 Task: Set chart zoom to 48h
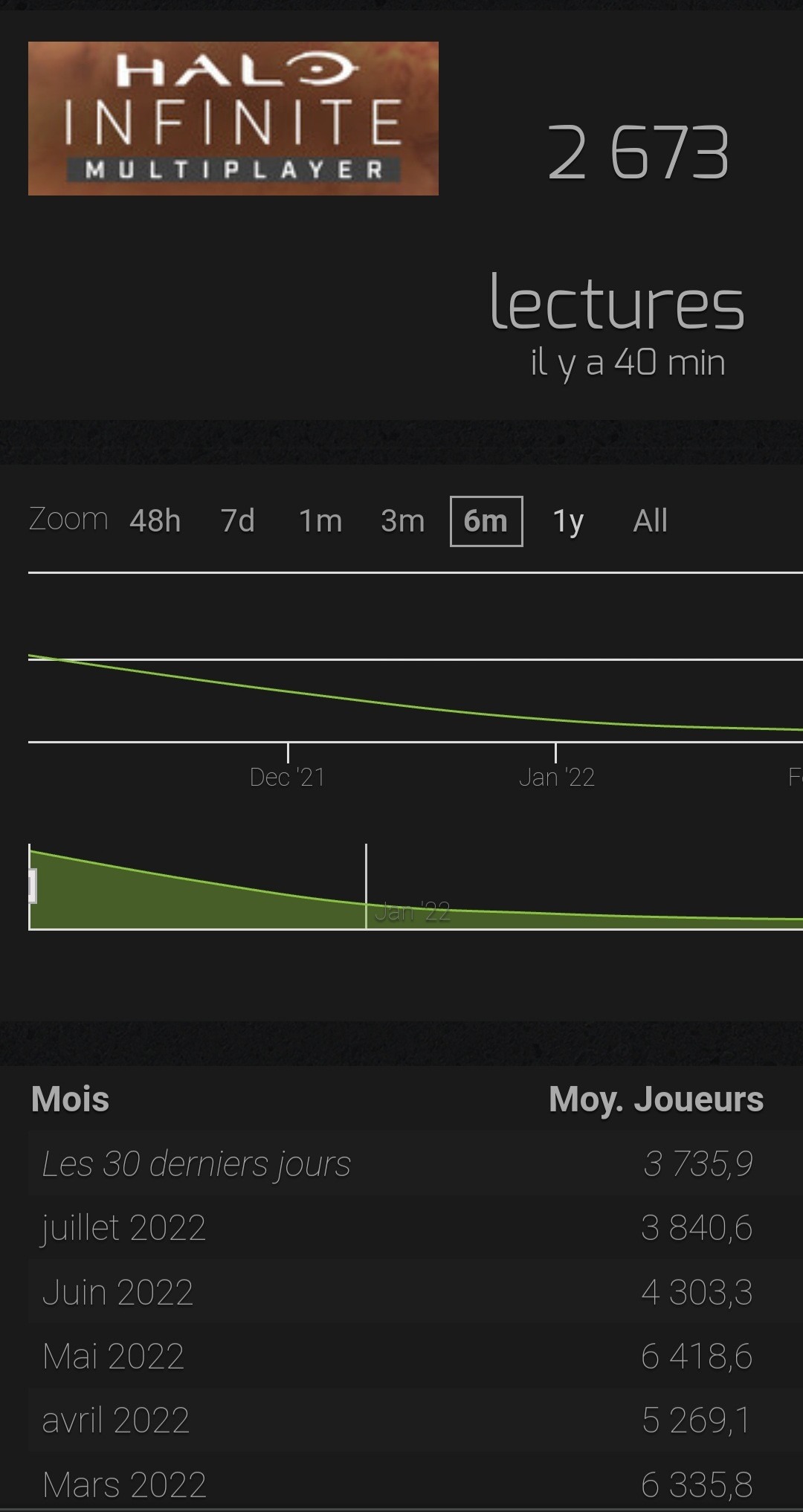point(155,521)
